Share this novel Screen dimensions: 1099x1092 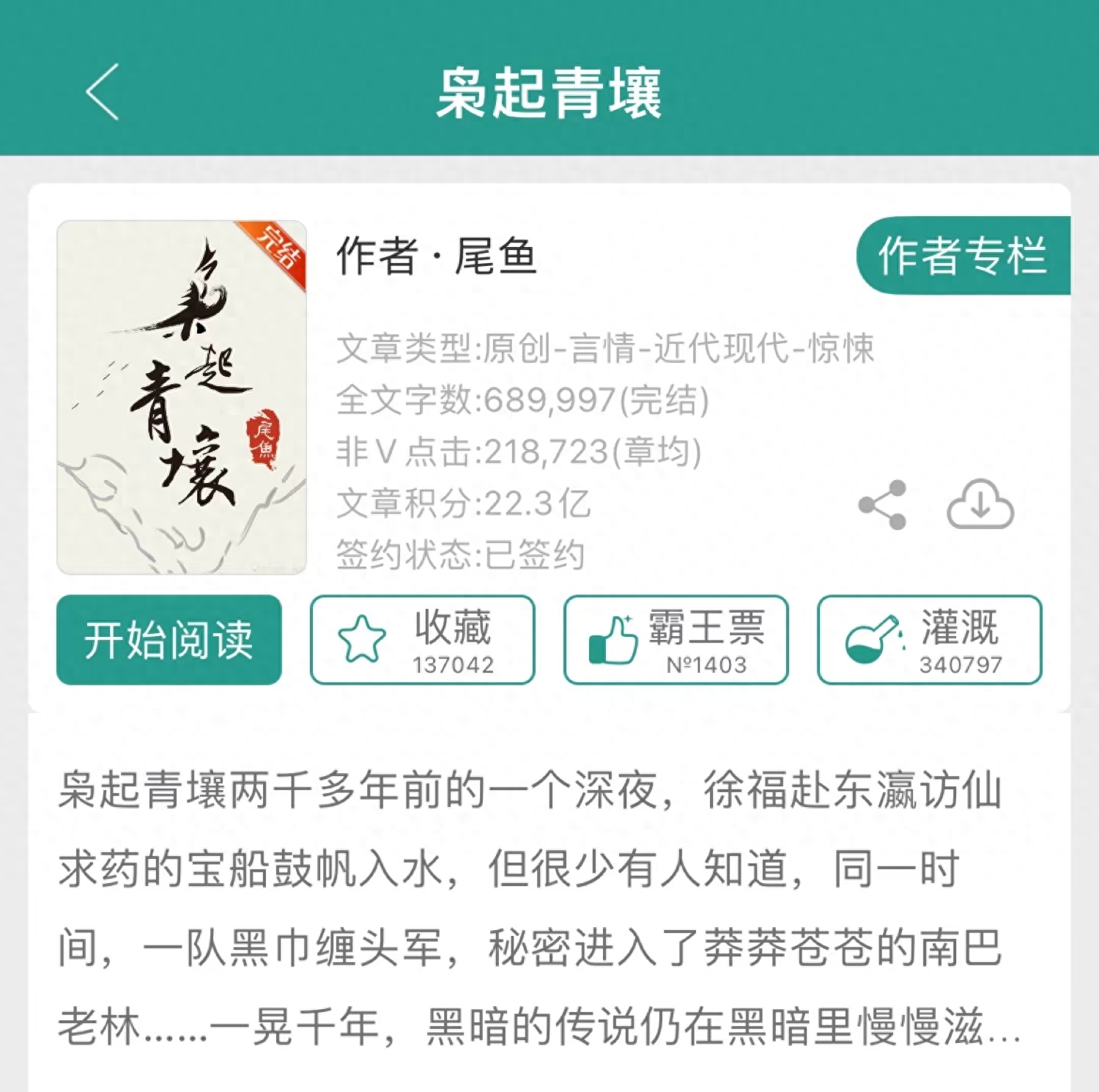(883, 505)
